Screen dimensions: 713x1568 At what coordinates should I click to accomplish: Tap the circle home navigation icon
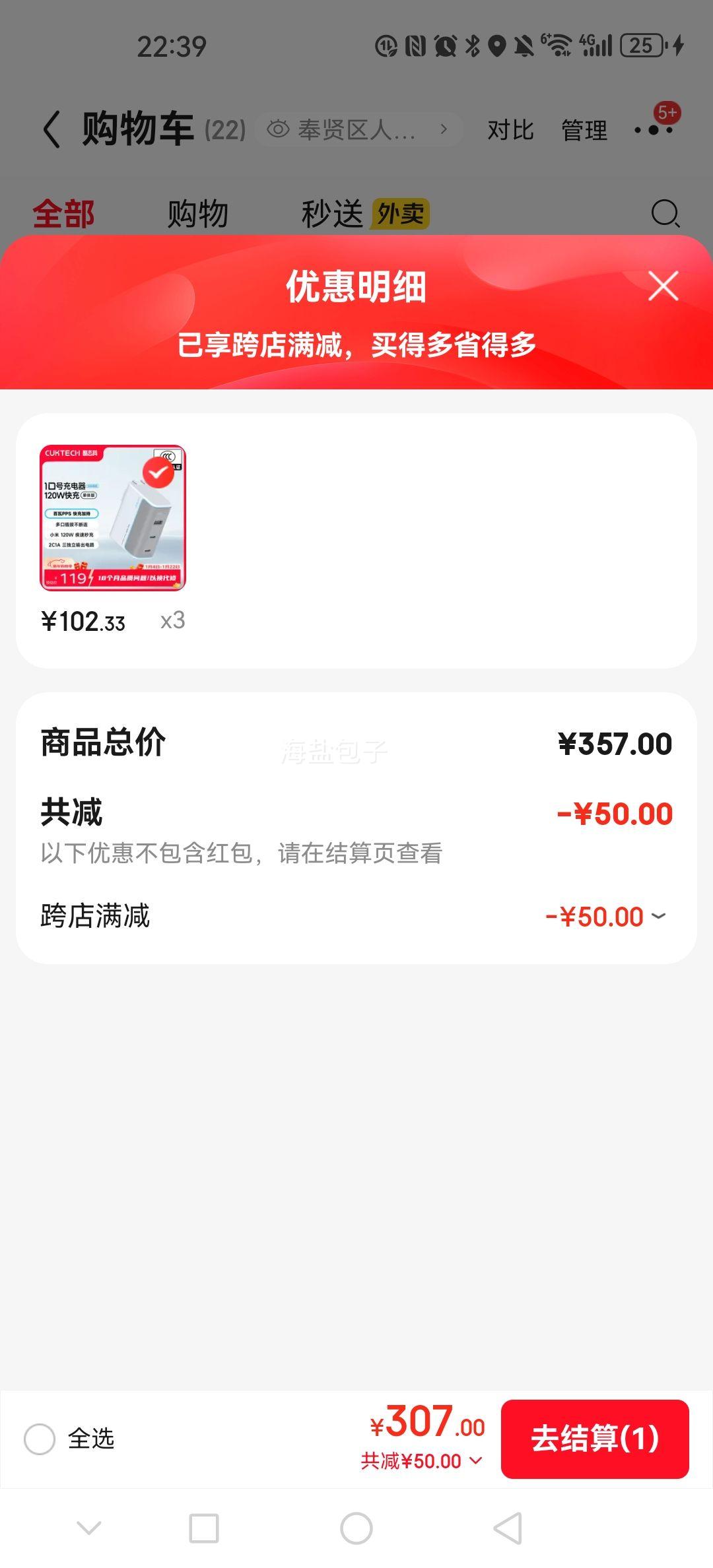click(356, 1528)
